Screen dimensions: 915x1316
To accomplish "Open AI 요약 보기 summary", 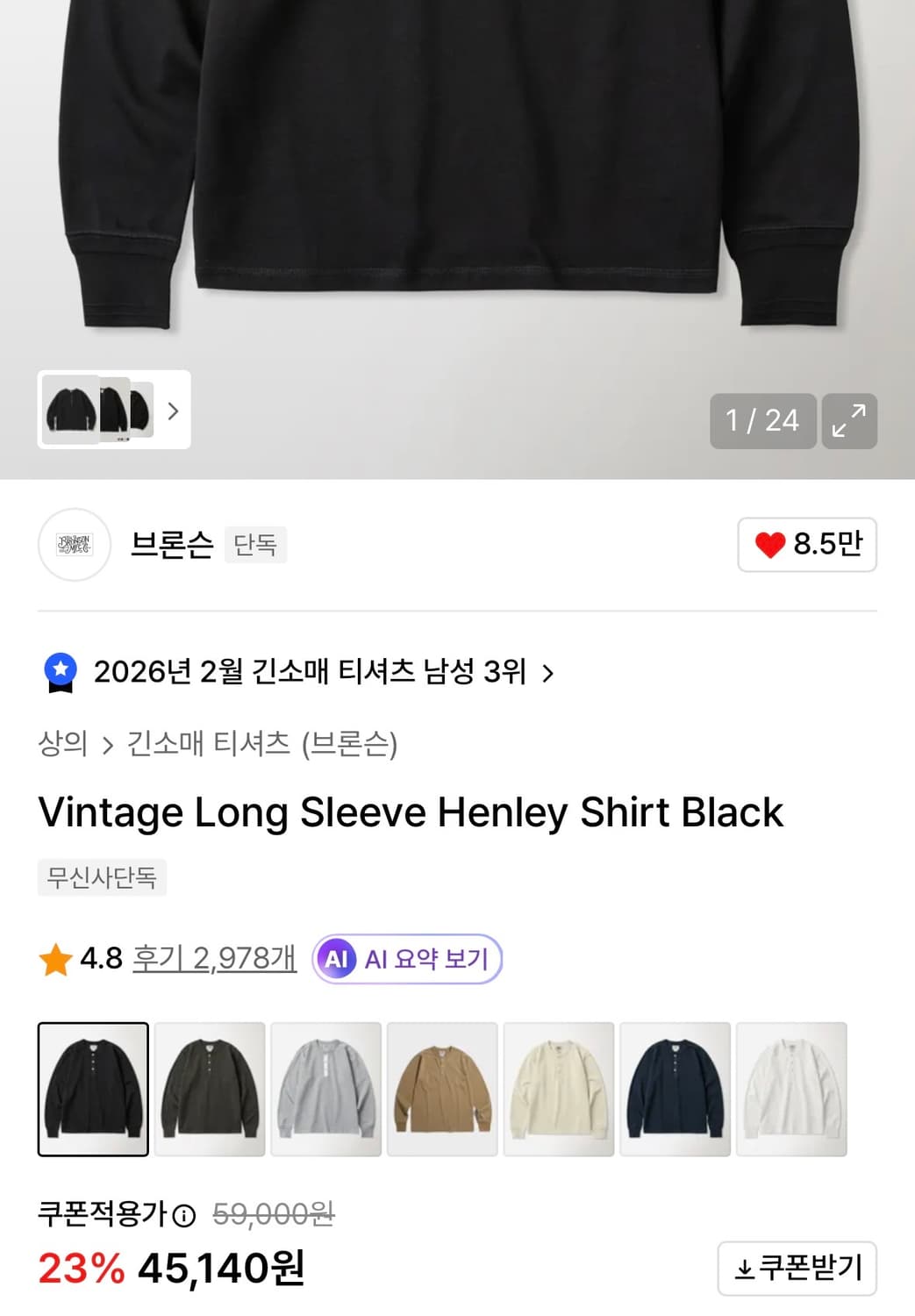I will [406, 959].
